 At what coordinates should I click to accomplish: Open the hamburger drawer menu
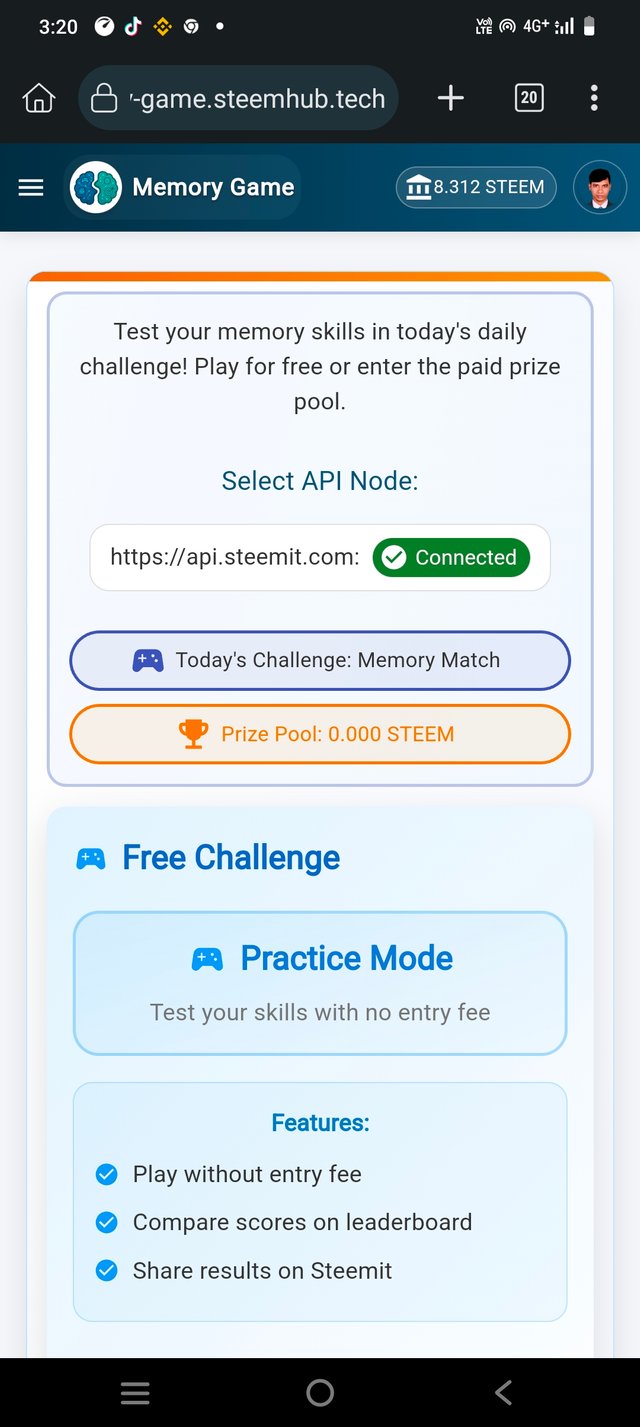(31, 187)
